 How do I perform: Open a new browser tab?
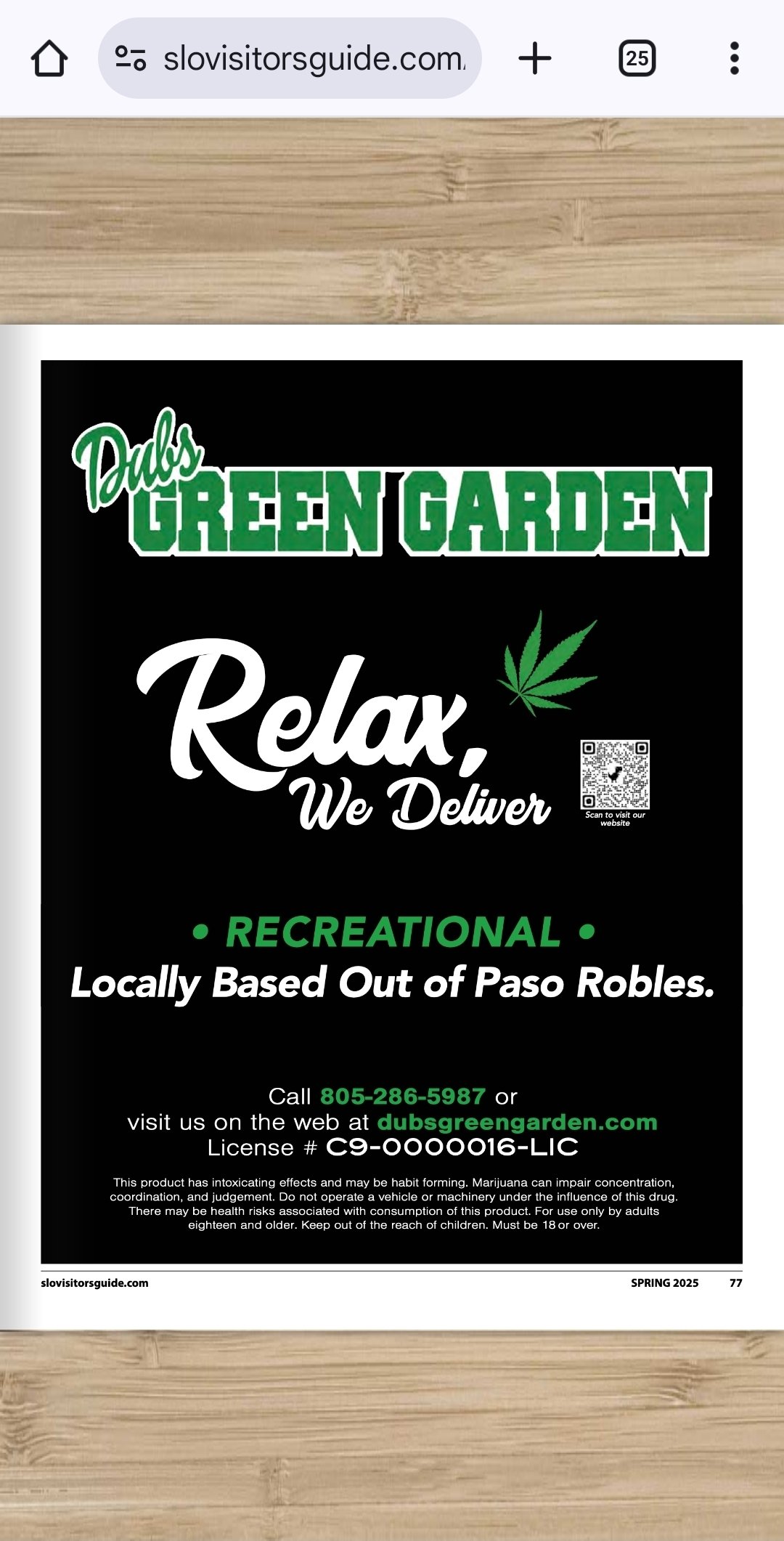coord(535,58)
